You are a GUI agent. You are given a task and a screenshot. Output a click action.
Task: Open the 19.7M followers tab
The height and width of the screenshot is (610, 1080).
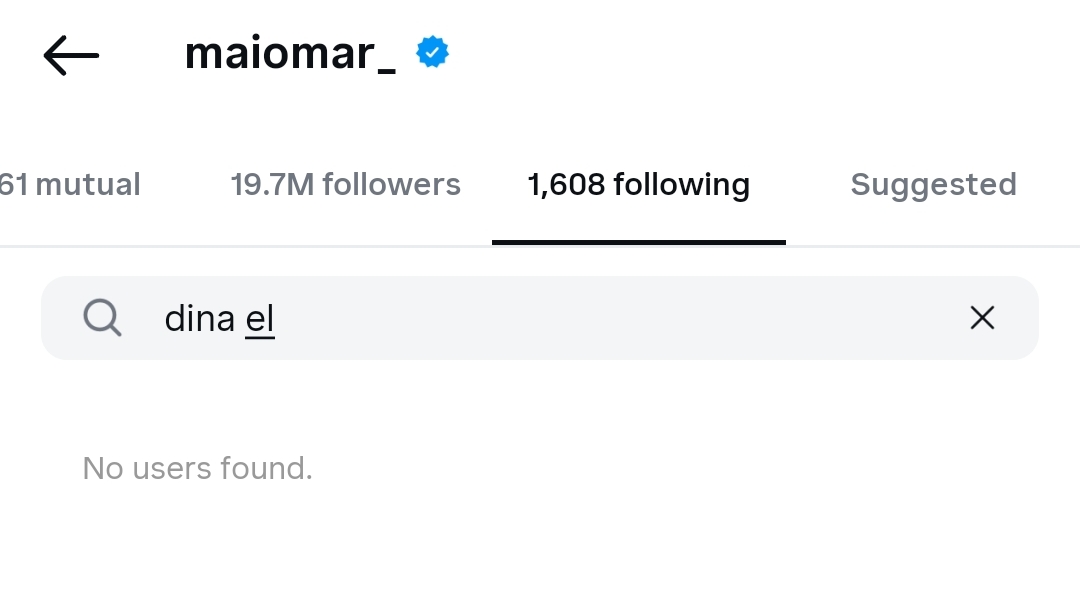[x=345, y=185]
